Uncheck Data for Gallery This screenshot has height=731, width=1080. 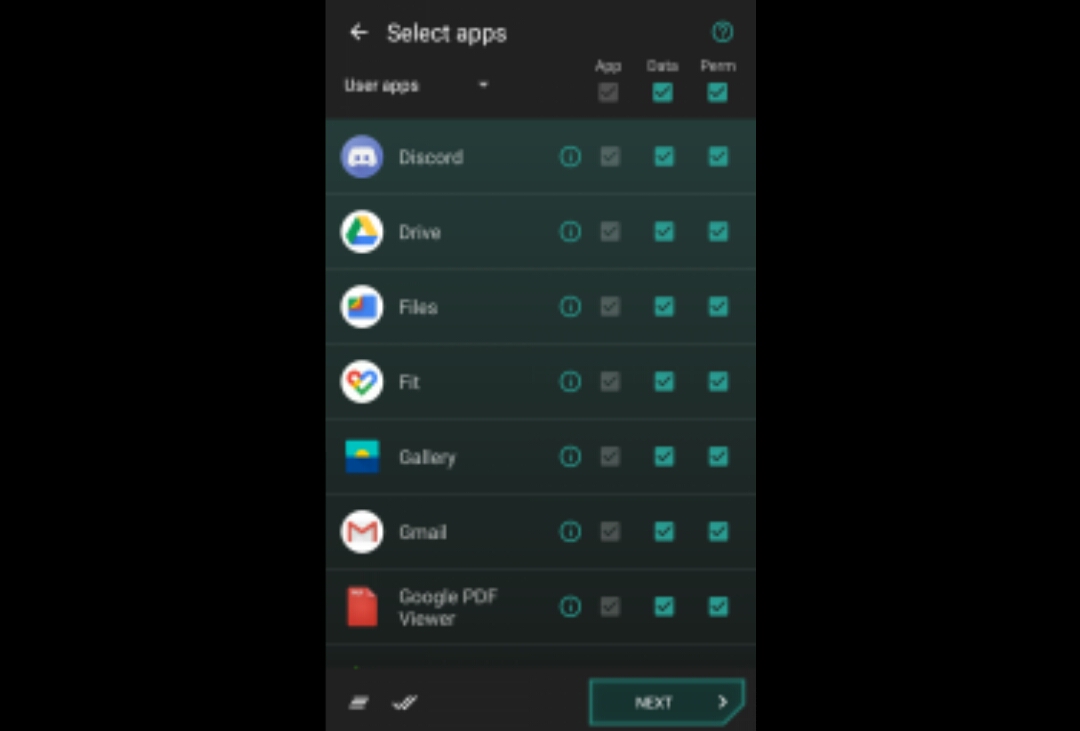coord(664,457)
